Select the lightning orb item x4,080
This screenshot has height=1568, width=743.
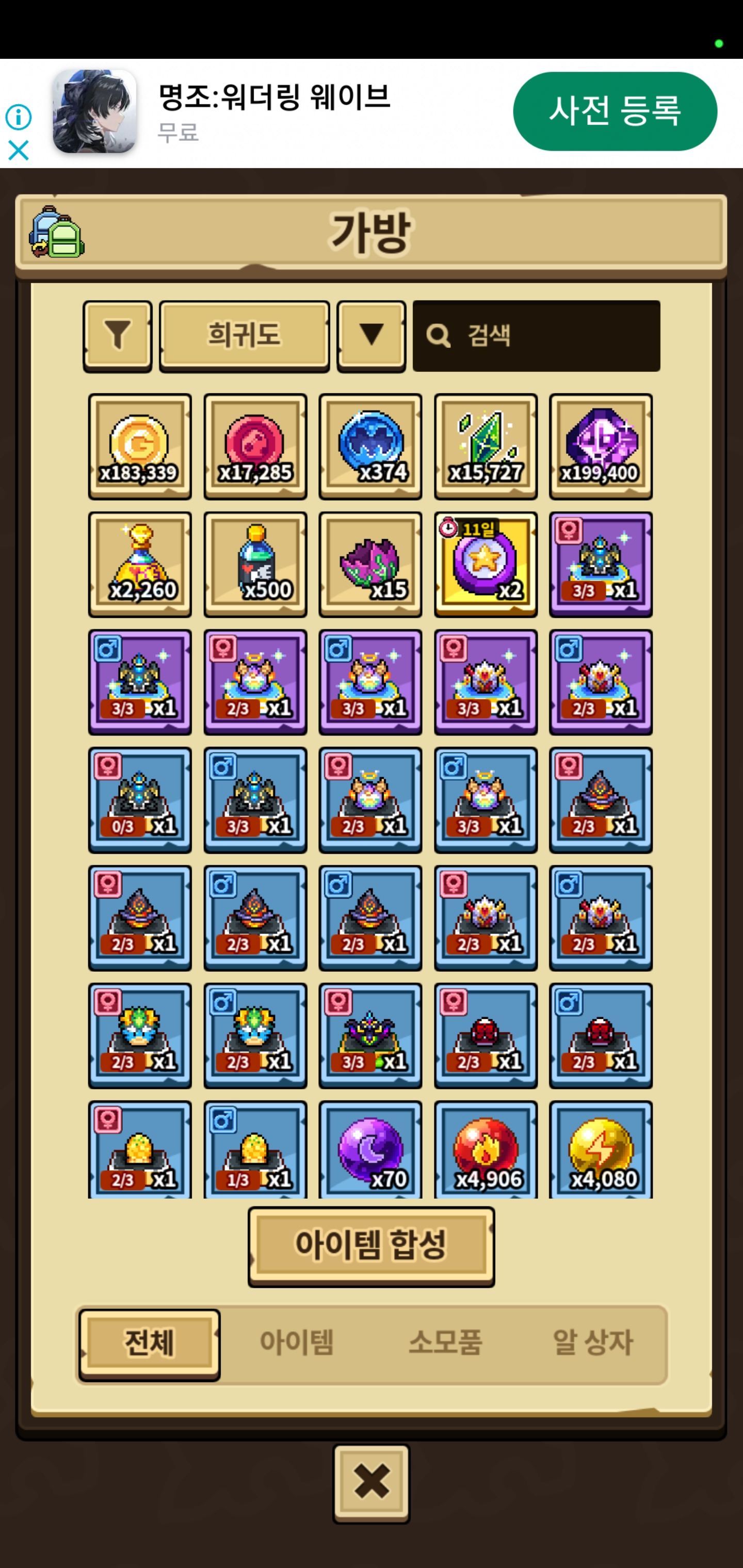coord(601,1149)
